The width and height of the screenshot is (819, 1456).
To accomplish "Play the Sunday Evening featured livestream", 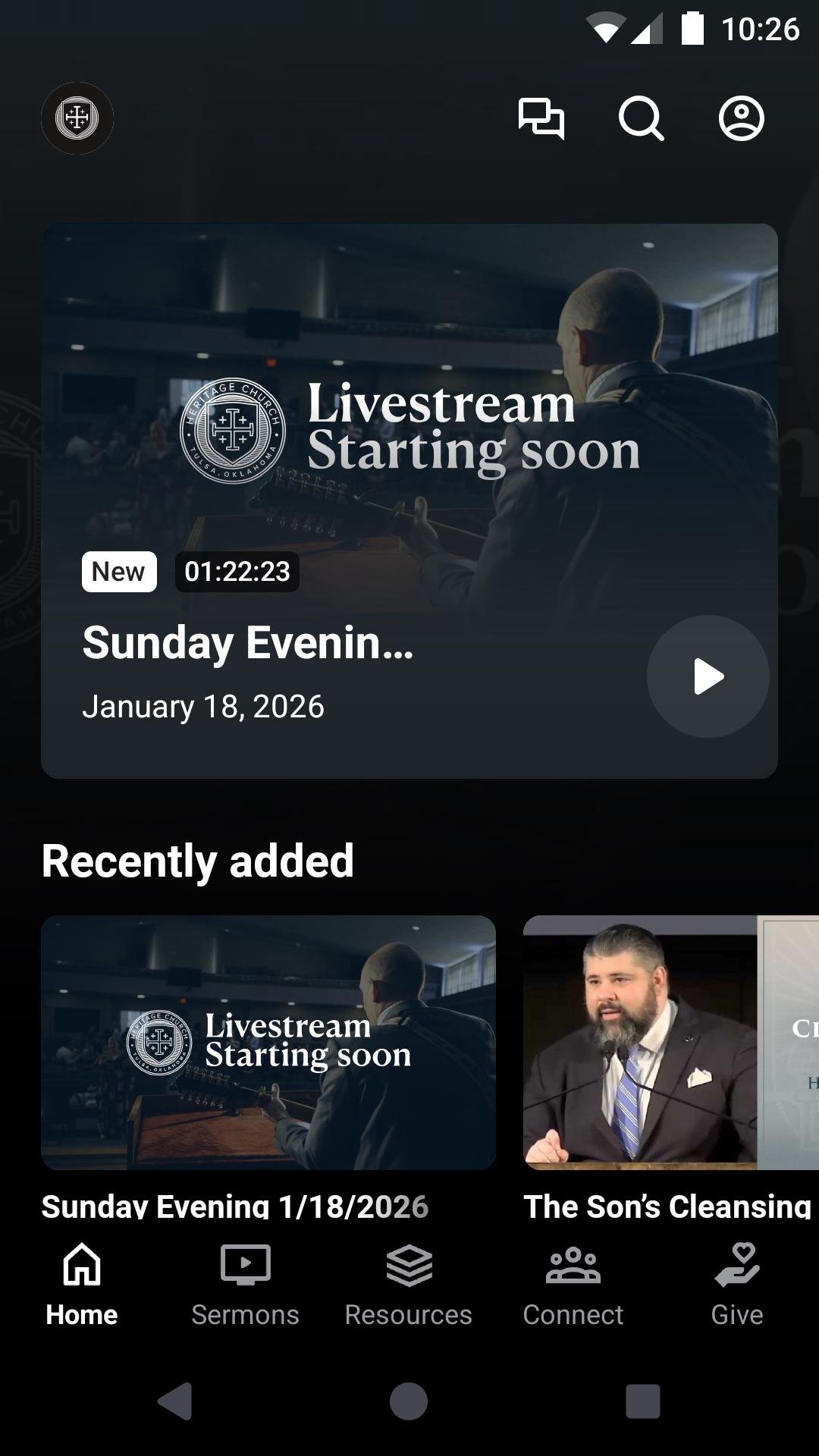I will click(x=708, y=676).
